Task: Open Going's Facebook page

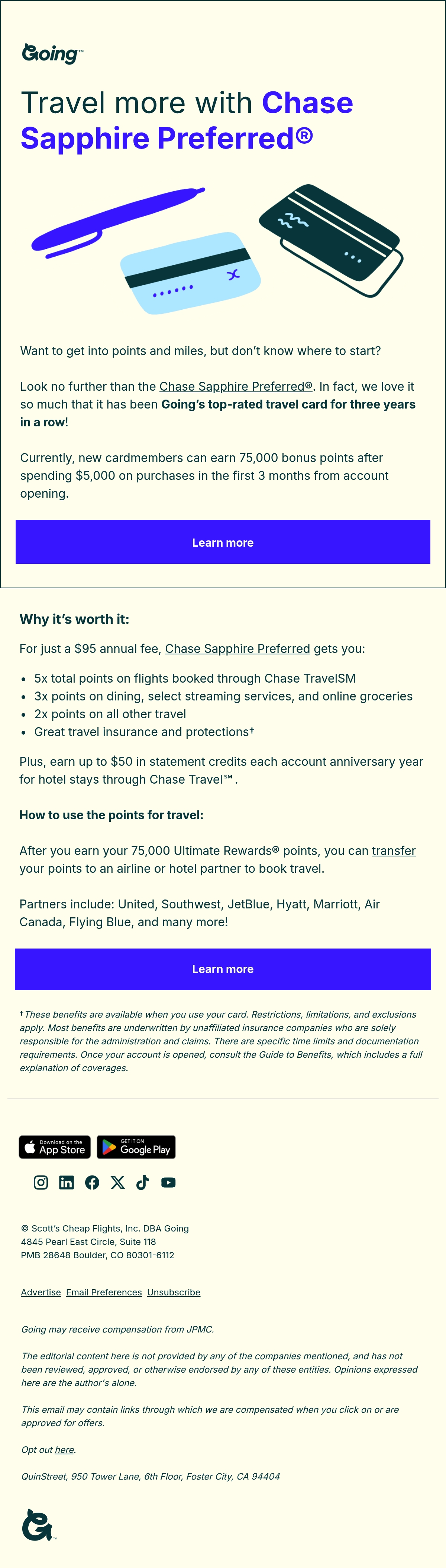Action: pos(92,1182)
